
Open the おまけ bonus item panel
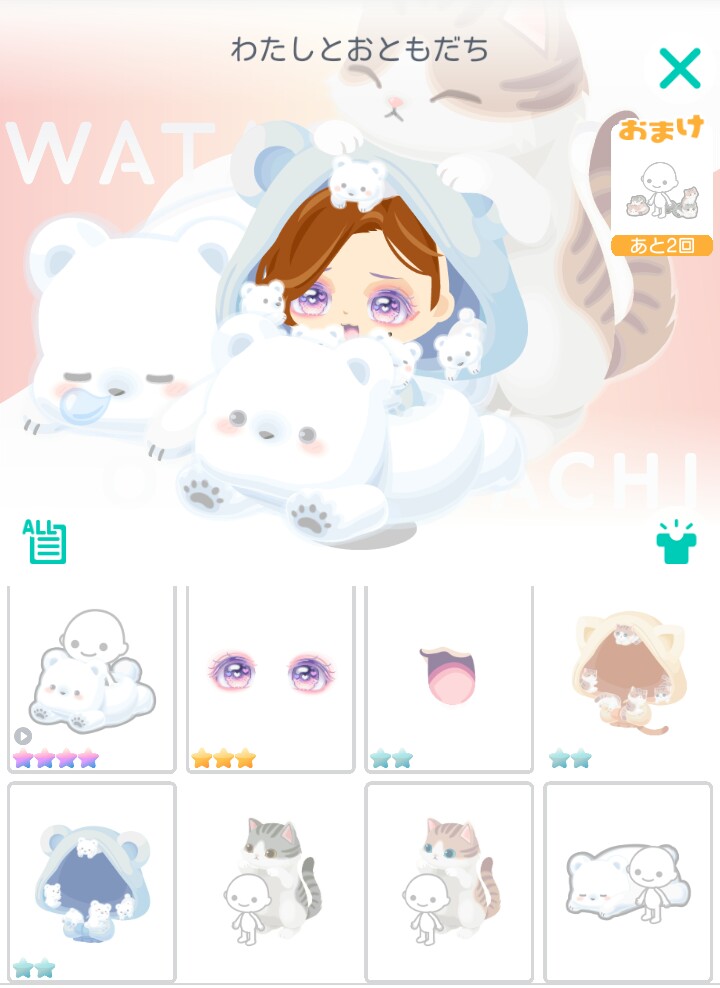click(662, 187)
